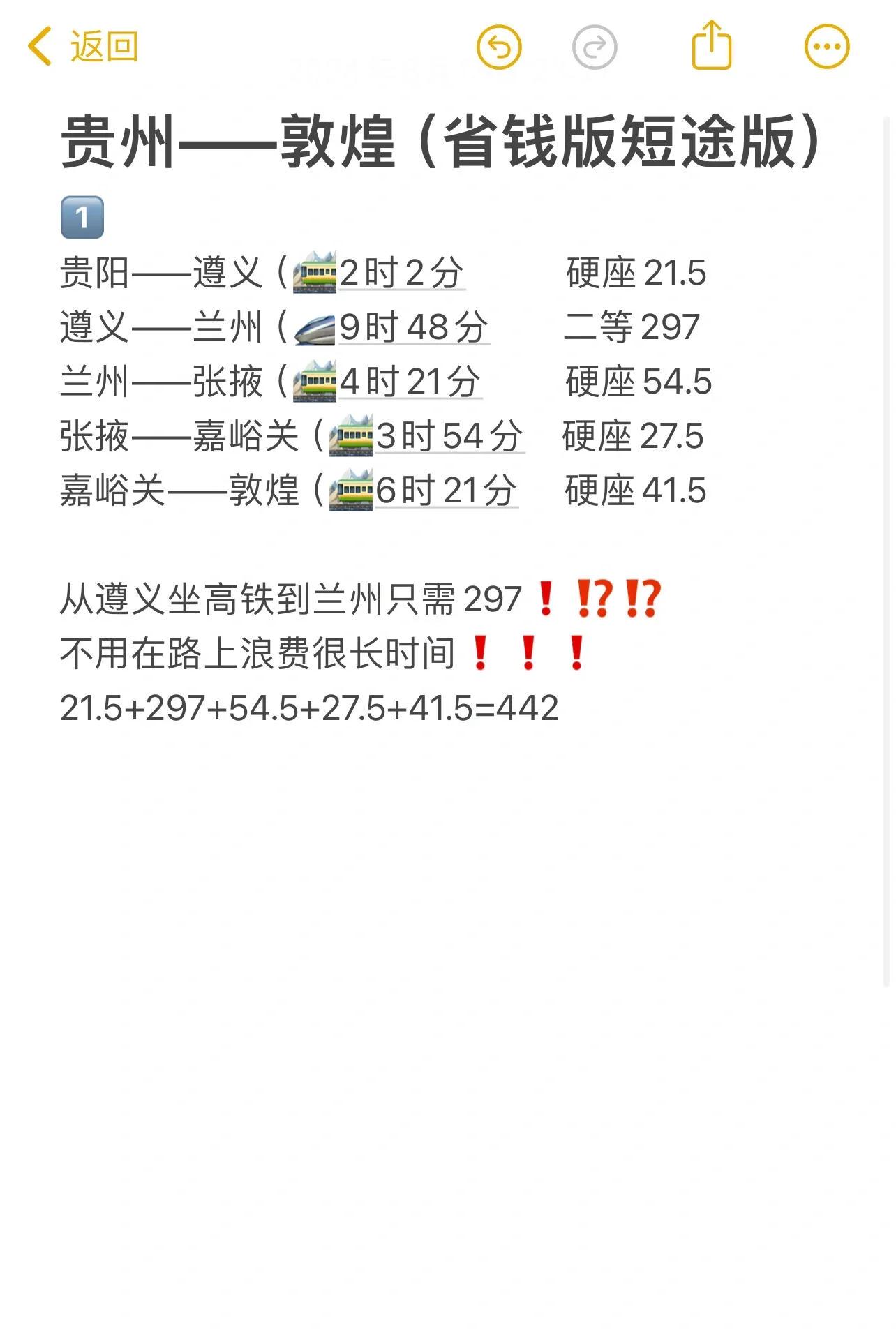Open the underlined 9时48分 link
The width and height of the screenshot is (896, 1332).
(x=415, y=327)
